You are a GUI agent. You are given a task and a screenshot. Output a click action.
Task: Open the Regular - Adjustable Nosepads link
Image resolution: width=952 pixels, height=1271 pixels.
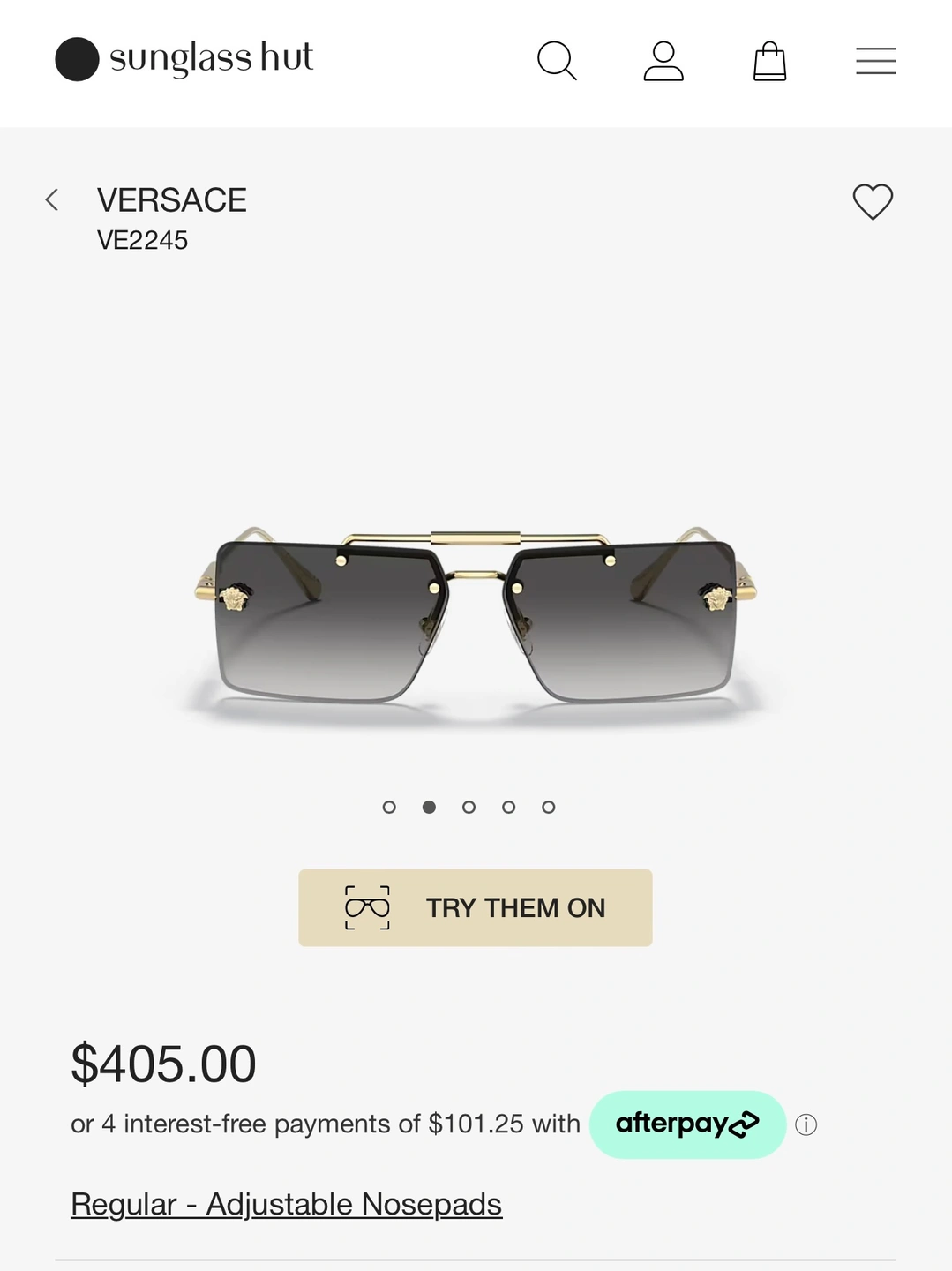[286, 1204]
